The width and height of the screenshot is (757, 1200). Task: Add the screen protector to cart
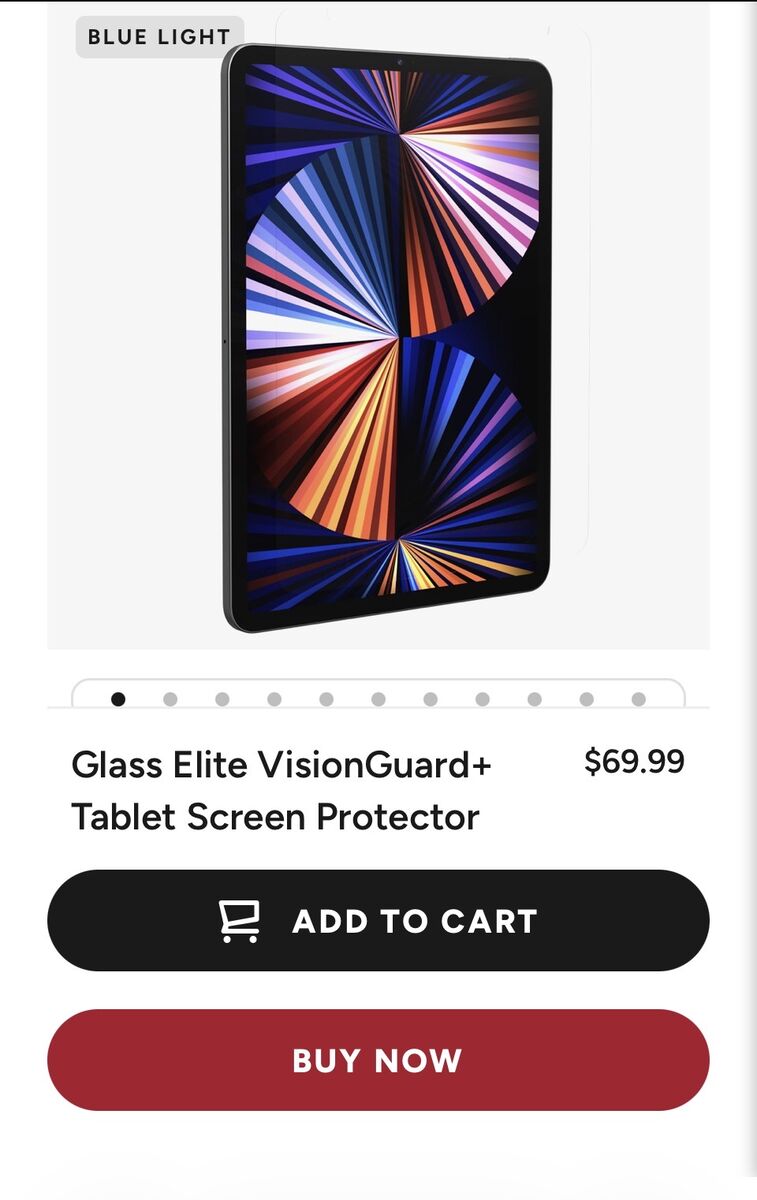pos(378,920)
